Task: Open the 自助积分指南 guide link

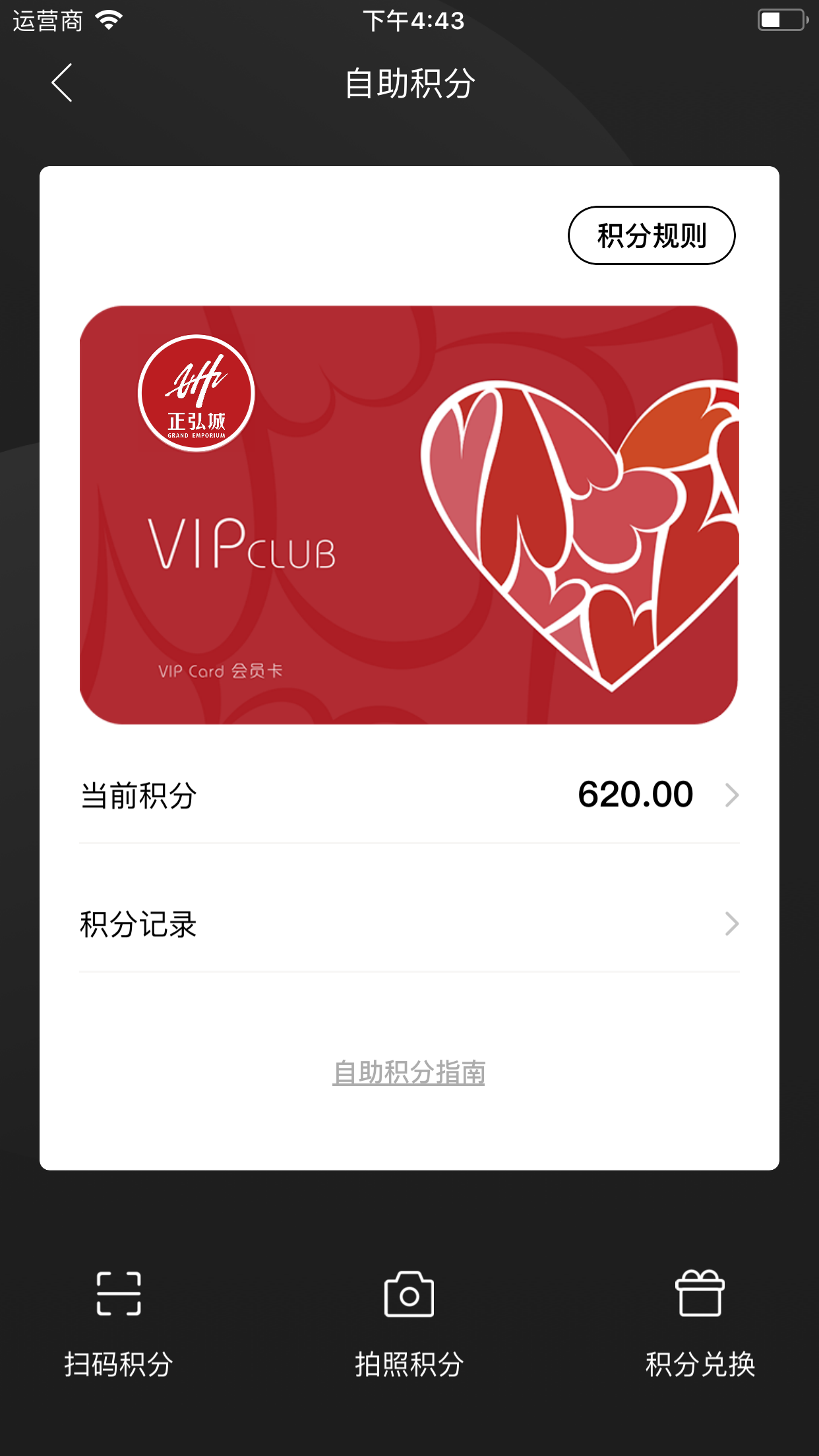Action: [409, 1073]
